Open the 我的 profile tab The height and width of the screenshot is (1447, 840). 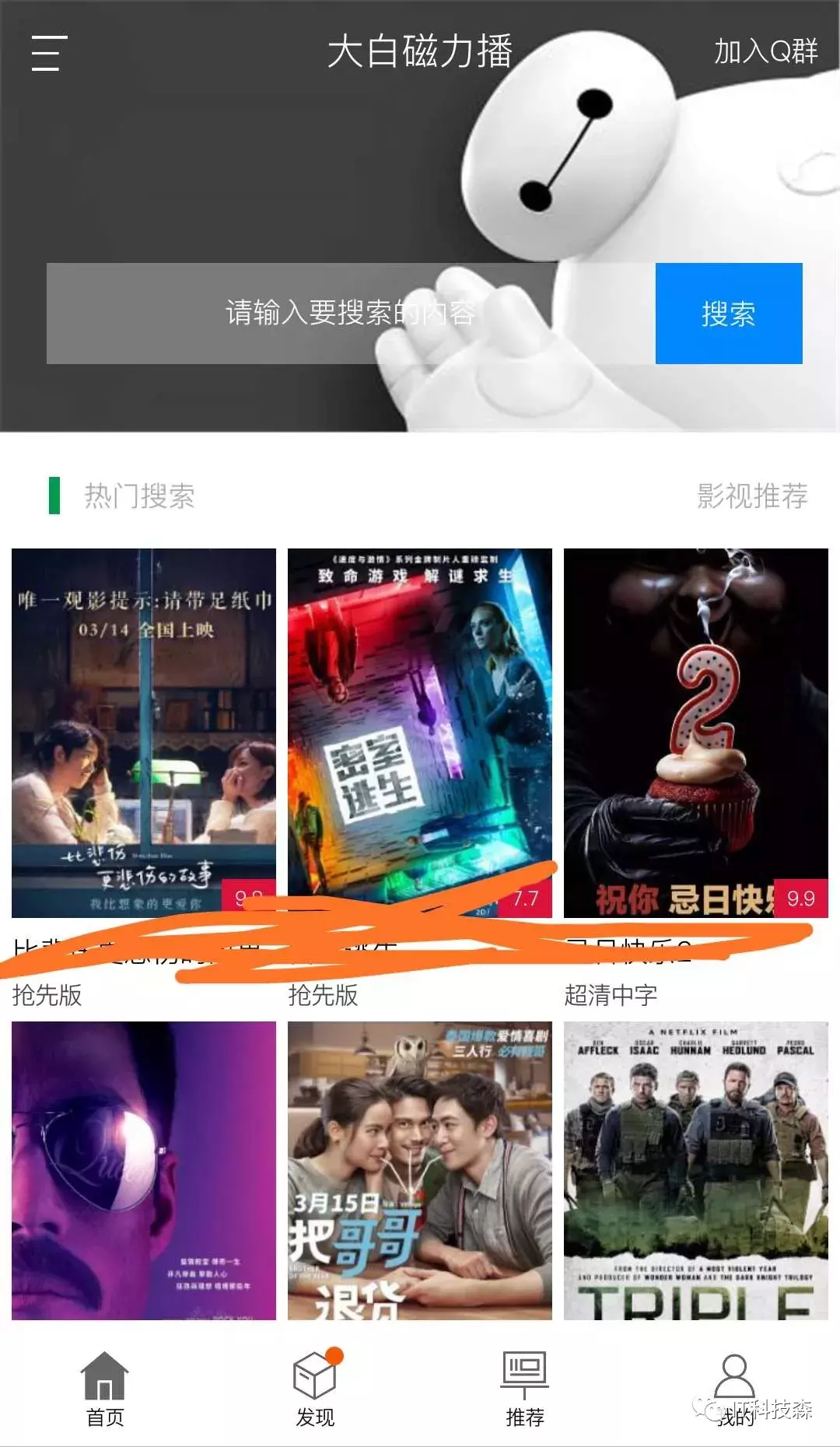(x=735, y=1389)
